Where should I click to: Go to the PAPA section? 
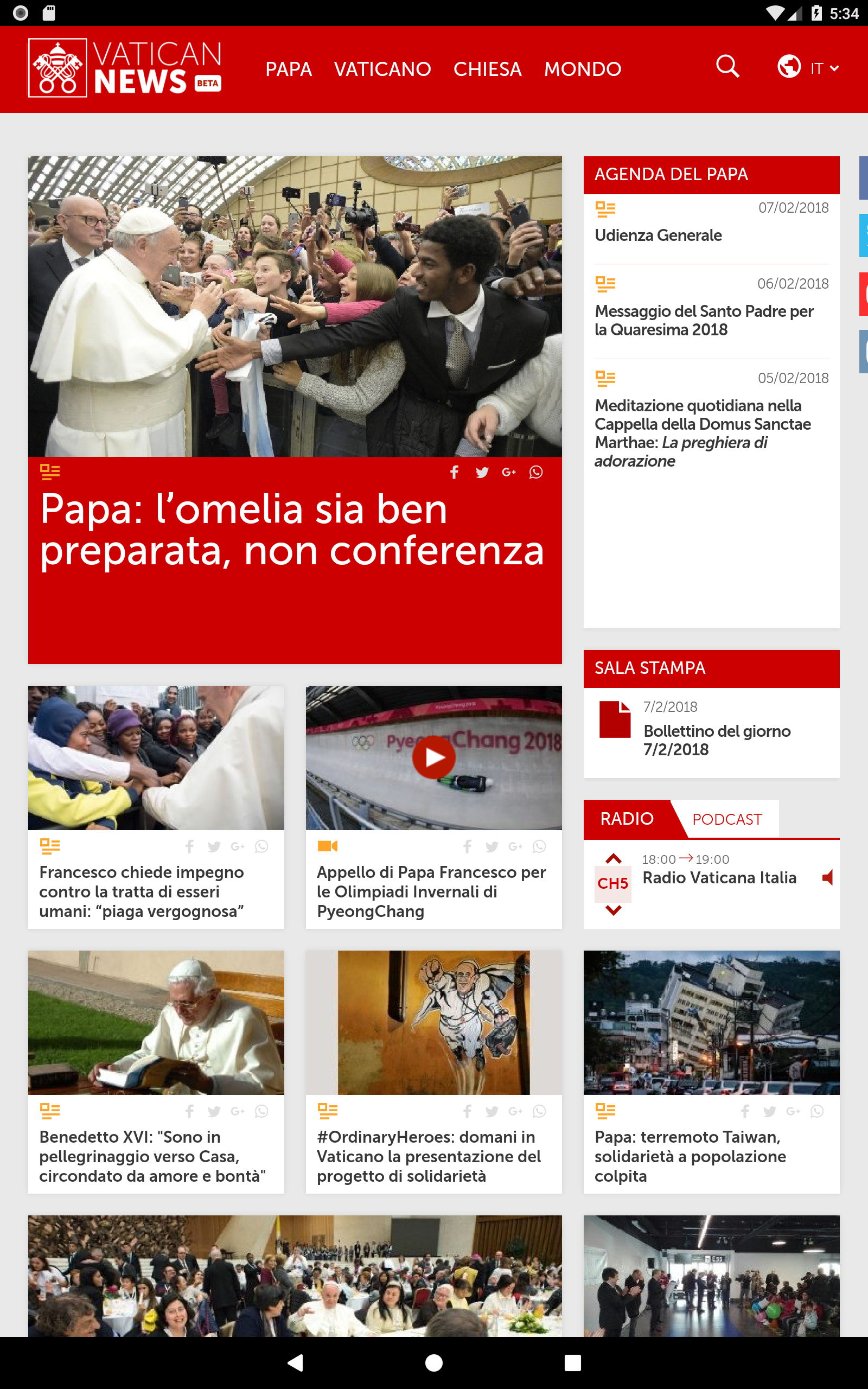[x=288, y=69]
